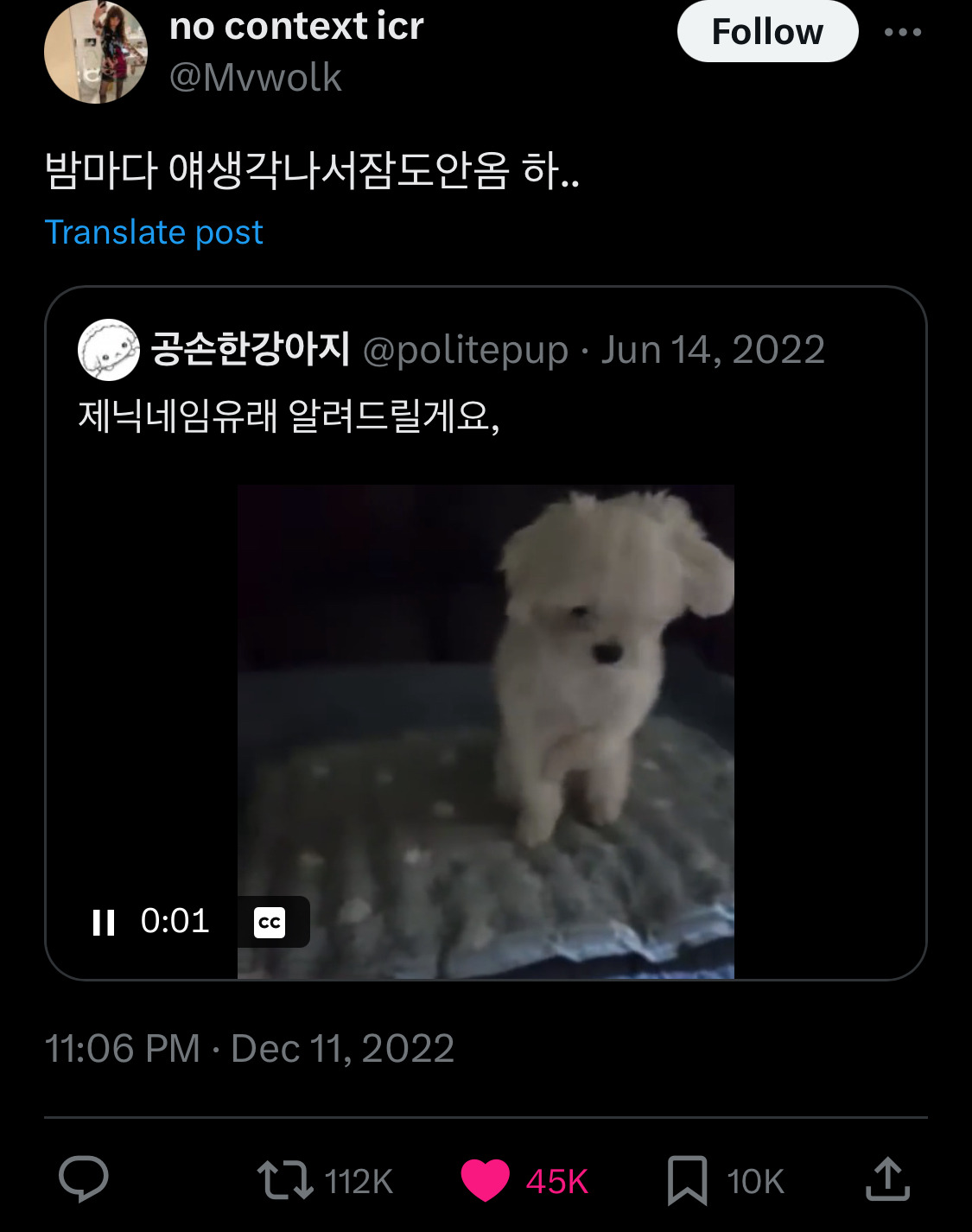The image size is (972, 1232).
Task: Open the quoted tweet's profile avatar
Action: click(107, 350)
